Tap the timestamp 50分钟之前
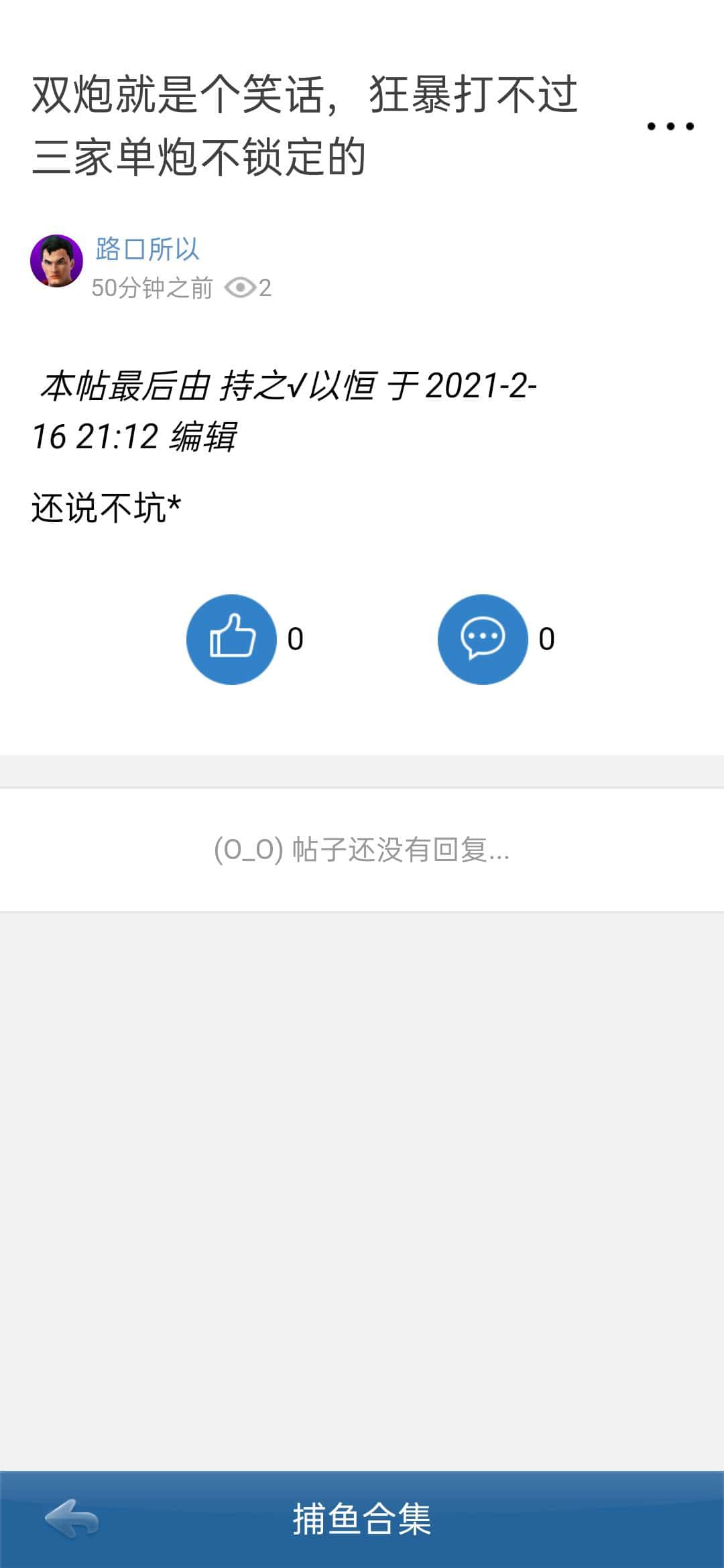The height and width of the screenshot is (1568, 724). click(x=152, y=287)
